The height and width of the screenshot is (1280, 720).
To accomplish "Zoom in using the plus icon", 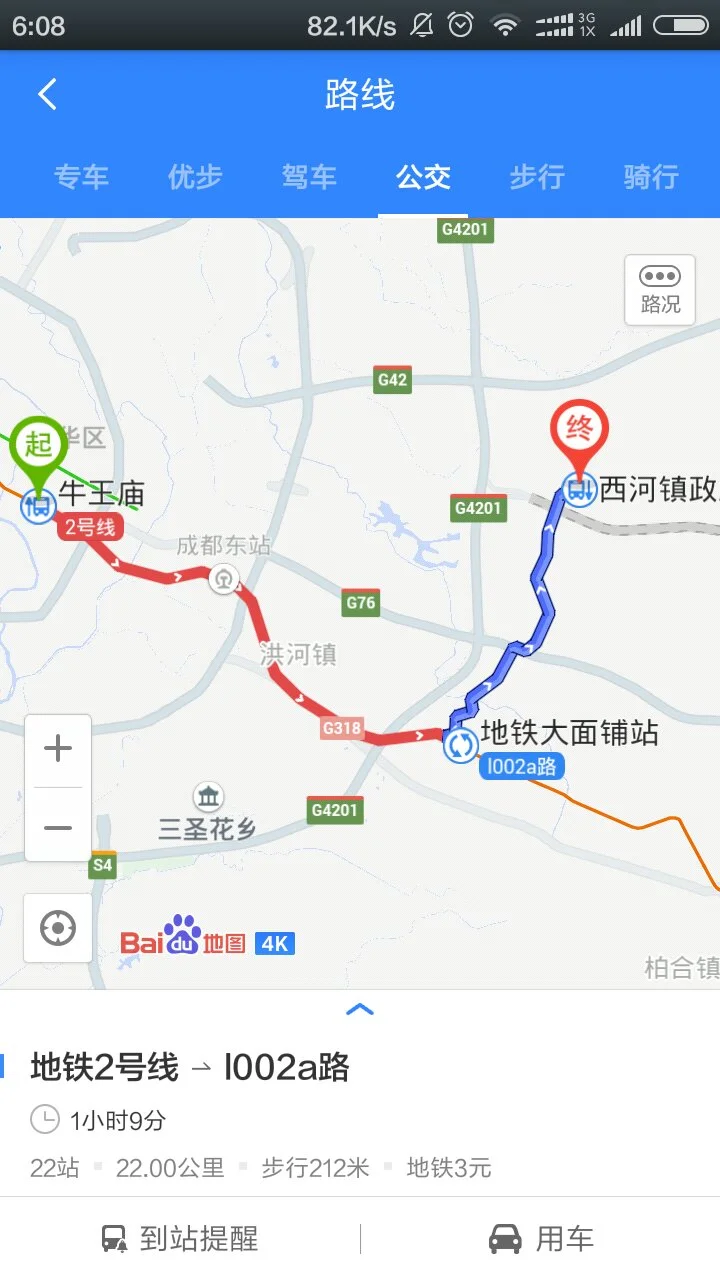I will 57,747.
